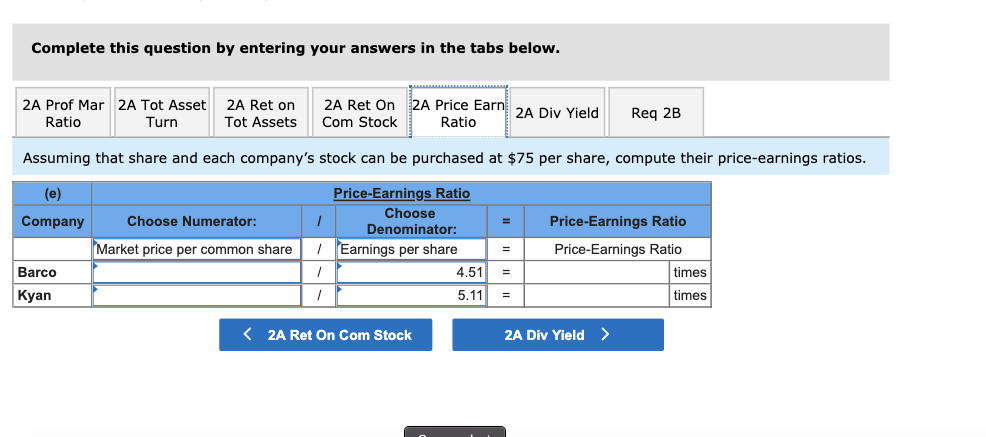The height and width of the screenshot is (437, 986).
Task: Select the 2A Price Earn Ratio tab
Action: pyautogui.click(x=458, y=113)
